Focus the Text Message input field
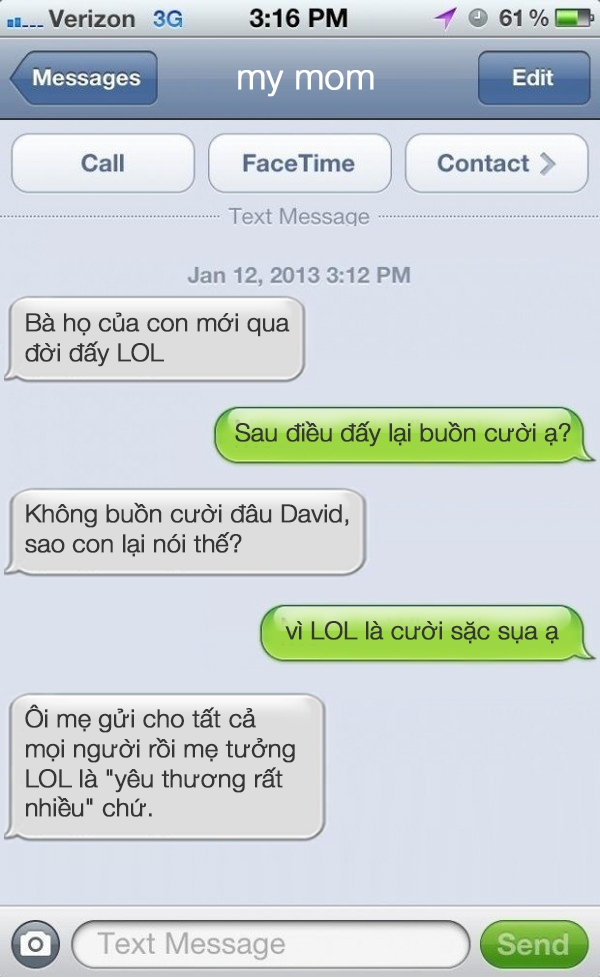Image resolution: width=600 pixels, height=978 pixels. tap(271, 944)
